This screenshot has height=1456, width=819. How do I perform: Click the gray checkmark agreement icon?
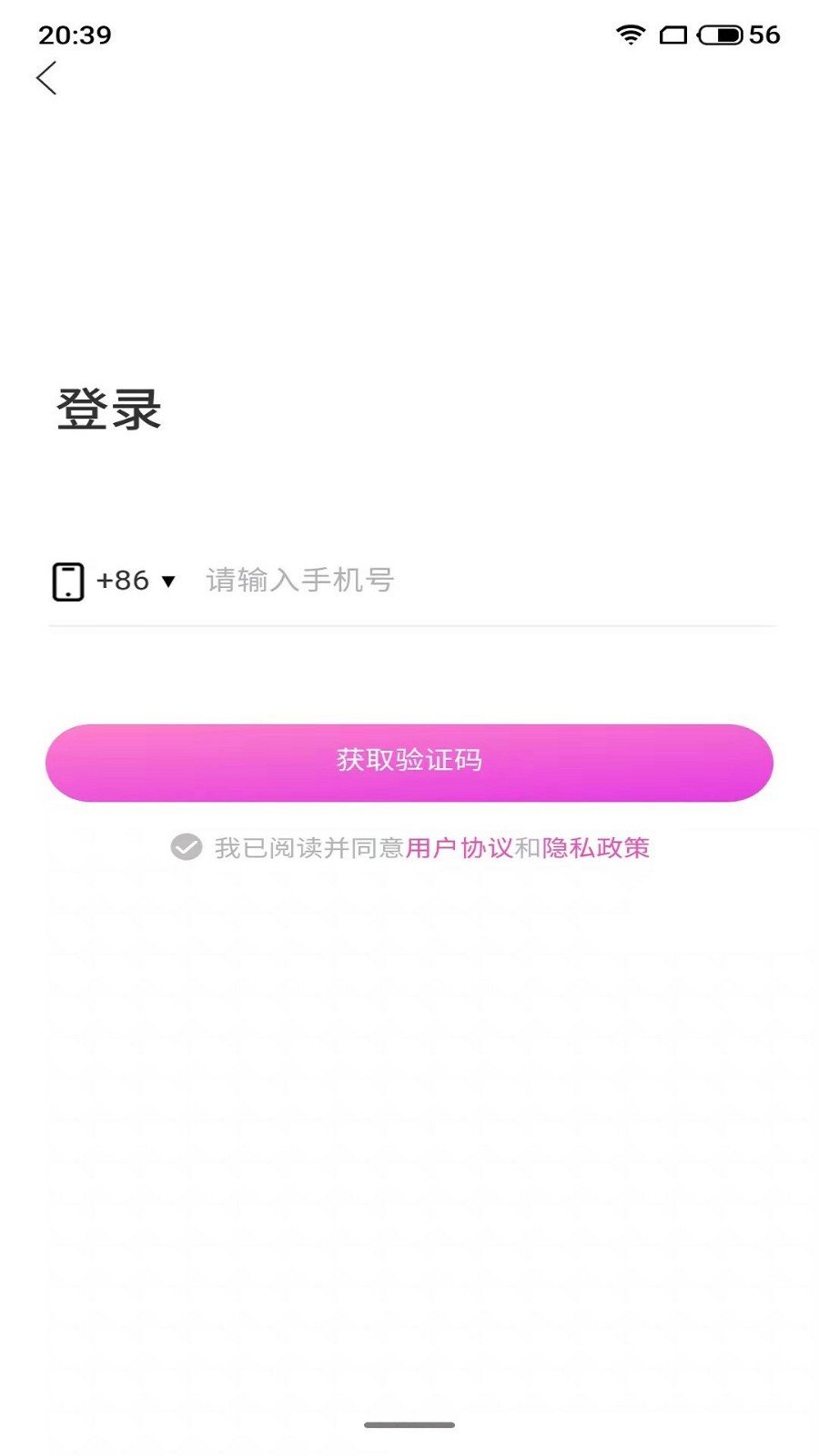coord(186,848)
